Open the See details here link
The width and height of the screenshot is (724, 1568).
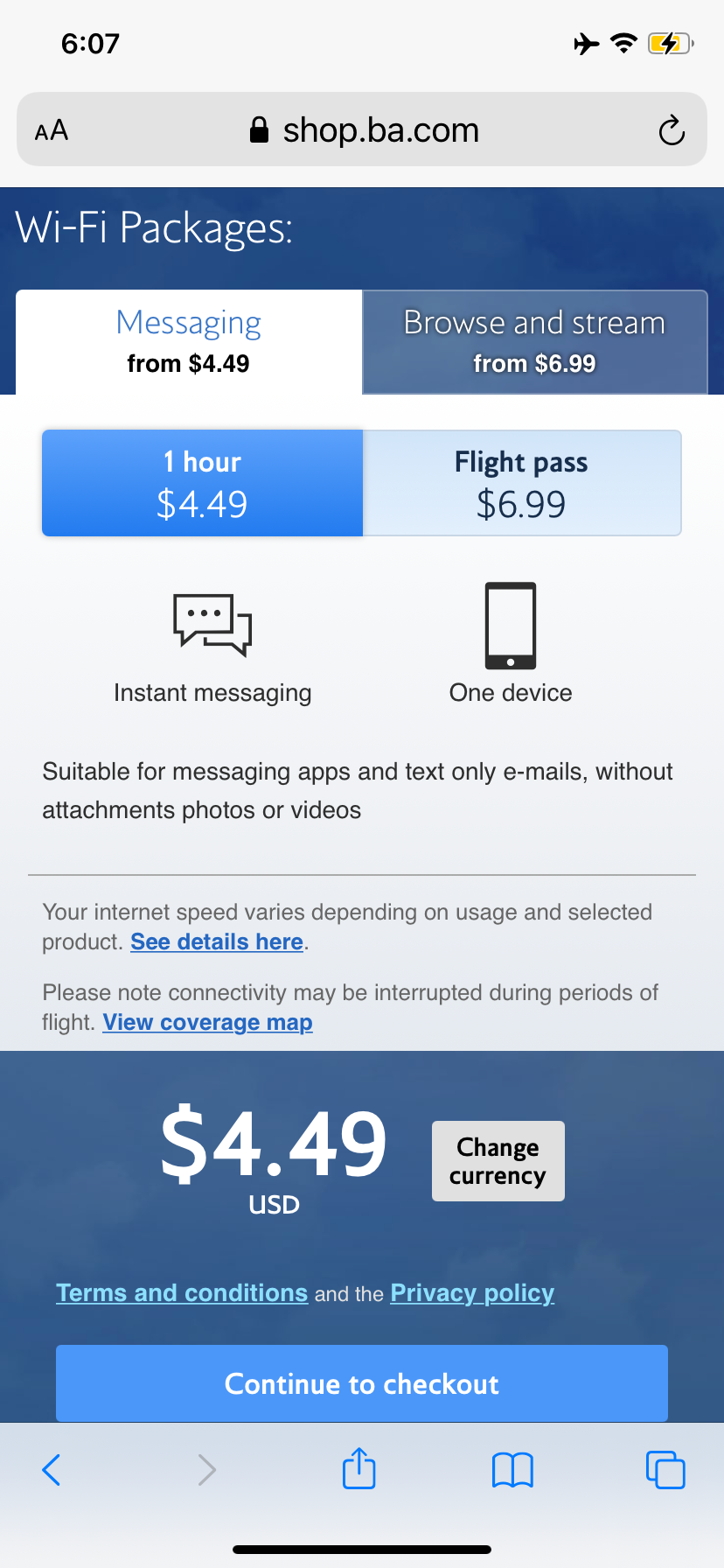pos(217,942)
